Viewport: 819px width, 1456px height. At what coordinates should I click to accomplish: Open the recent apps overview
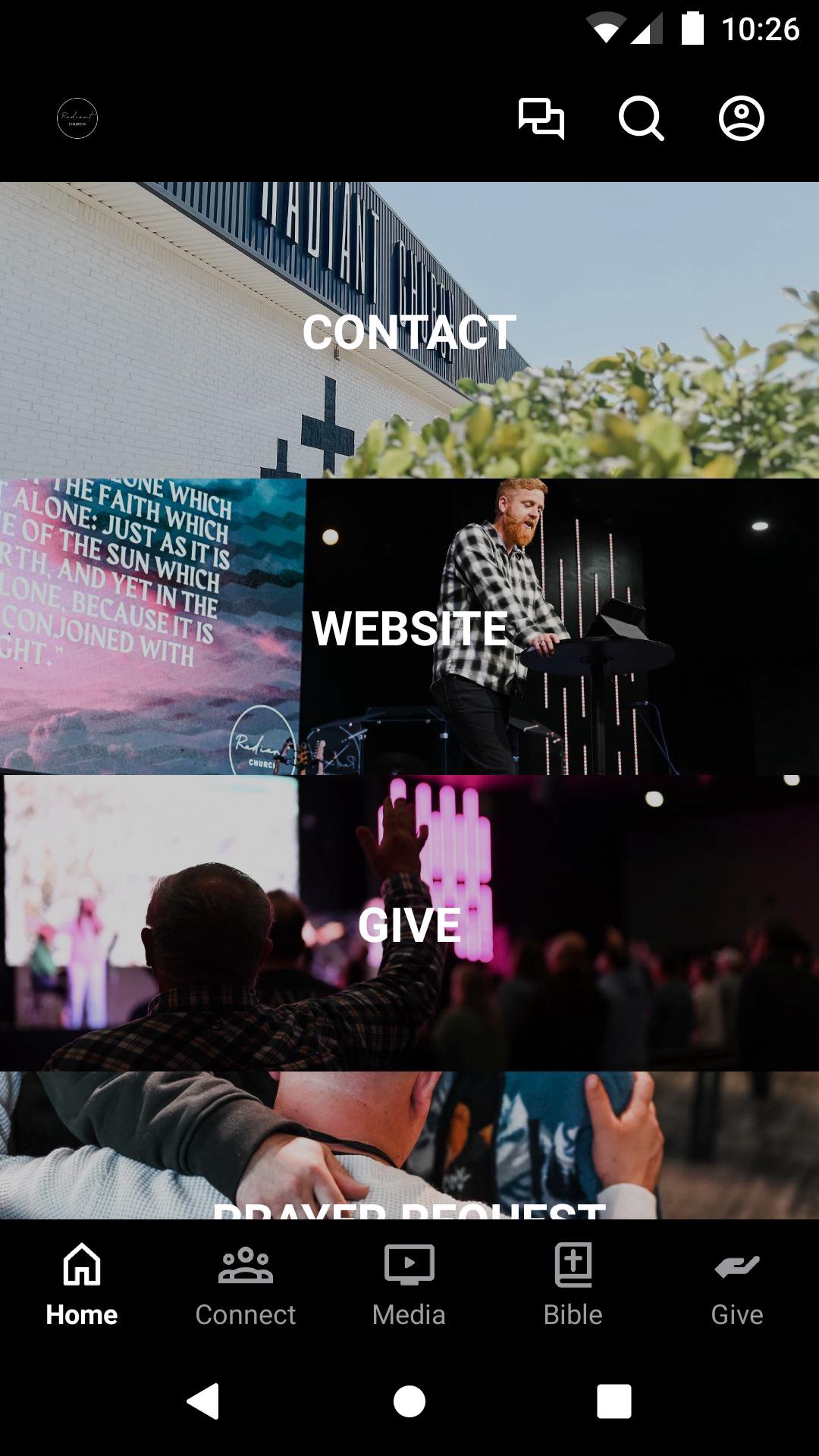[x=614, y=1401]
